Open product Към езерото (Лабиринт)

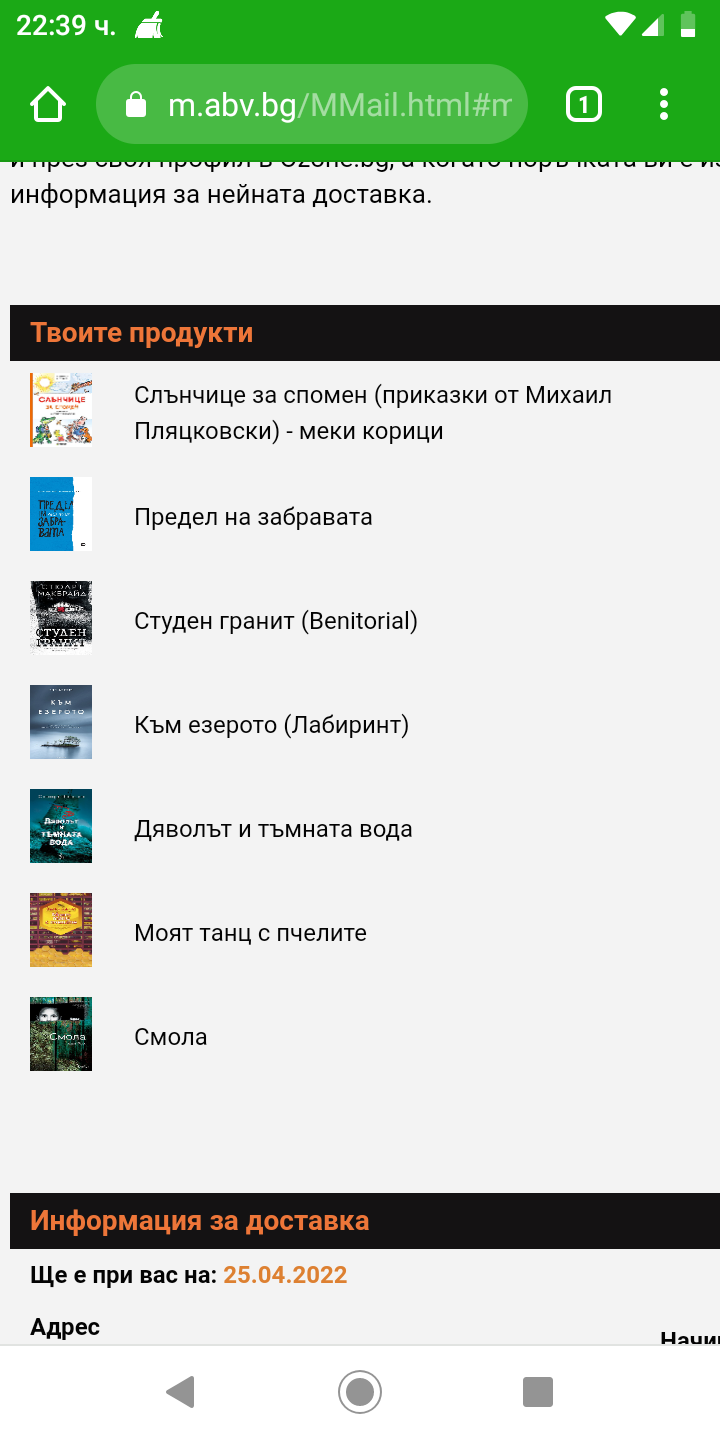[272, 725]
